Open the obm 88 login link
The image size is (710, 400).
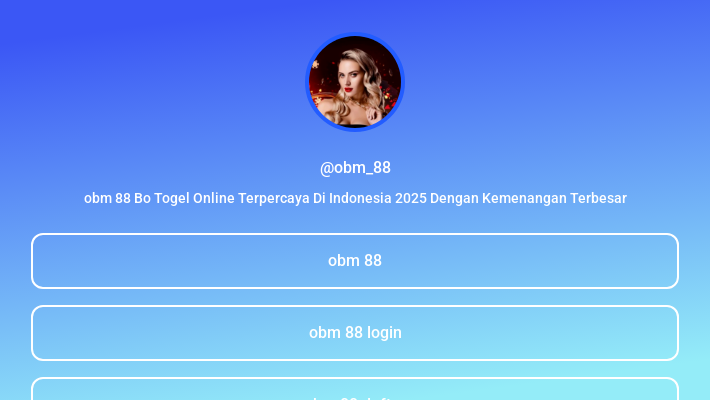pos(355,333)
